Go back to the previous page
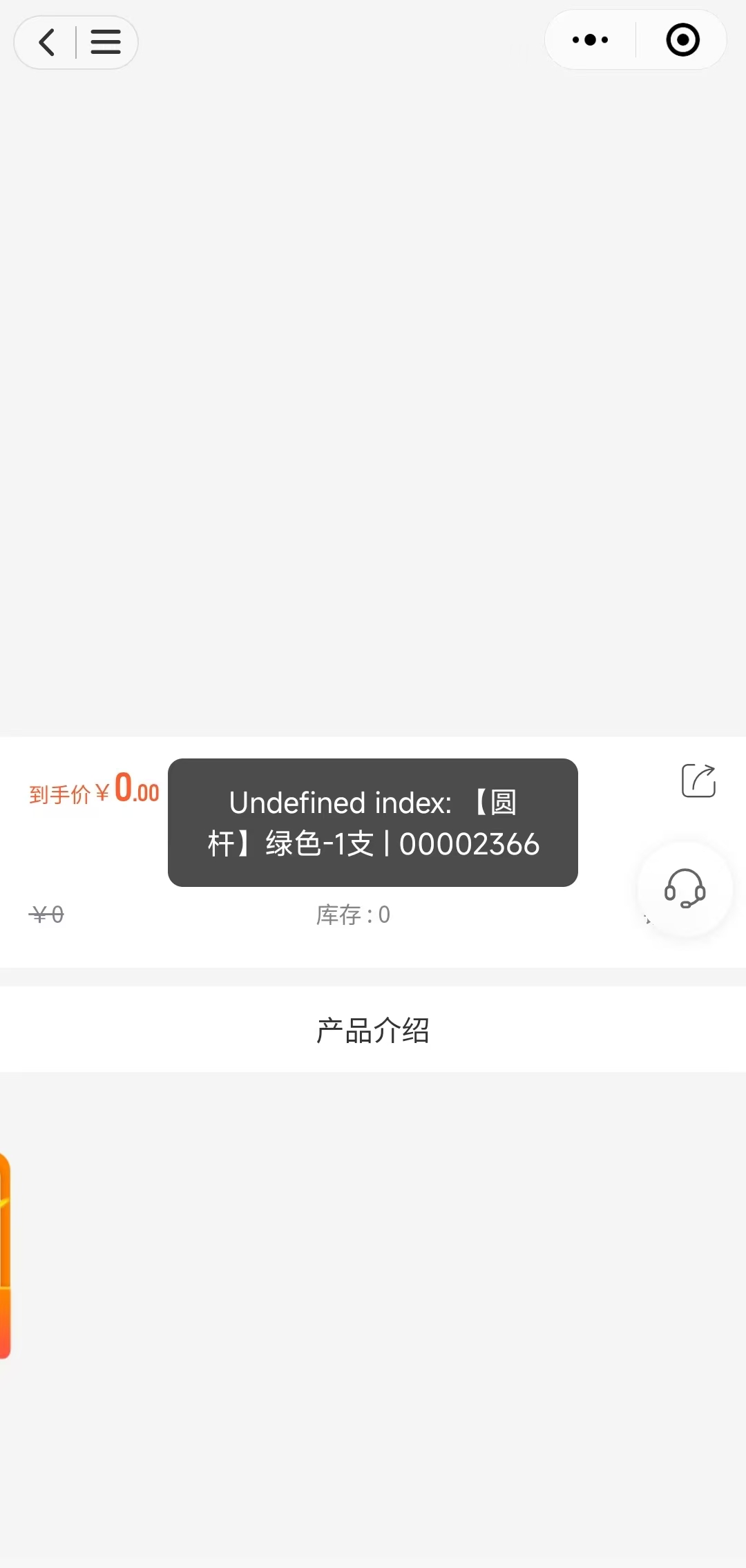 click(46, 42)
